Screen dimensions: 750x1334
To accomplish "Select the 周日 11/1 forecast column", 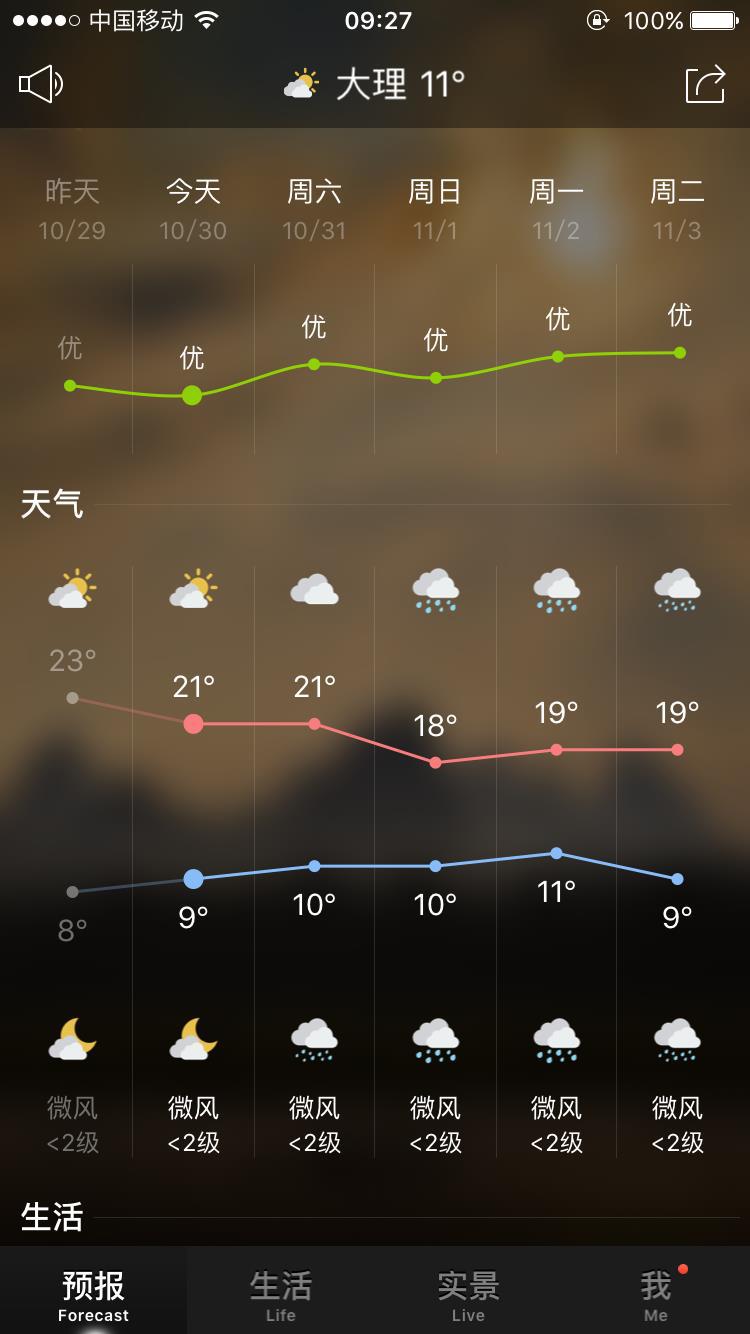I will point(435,210).
